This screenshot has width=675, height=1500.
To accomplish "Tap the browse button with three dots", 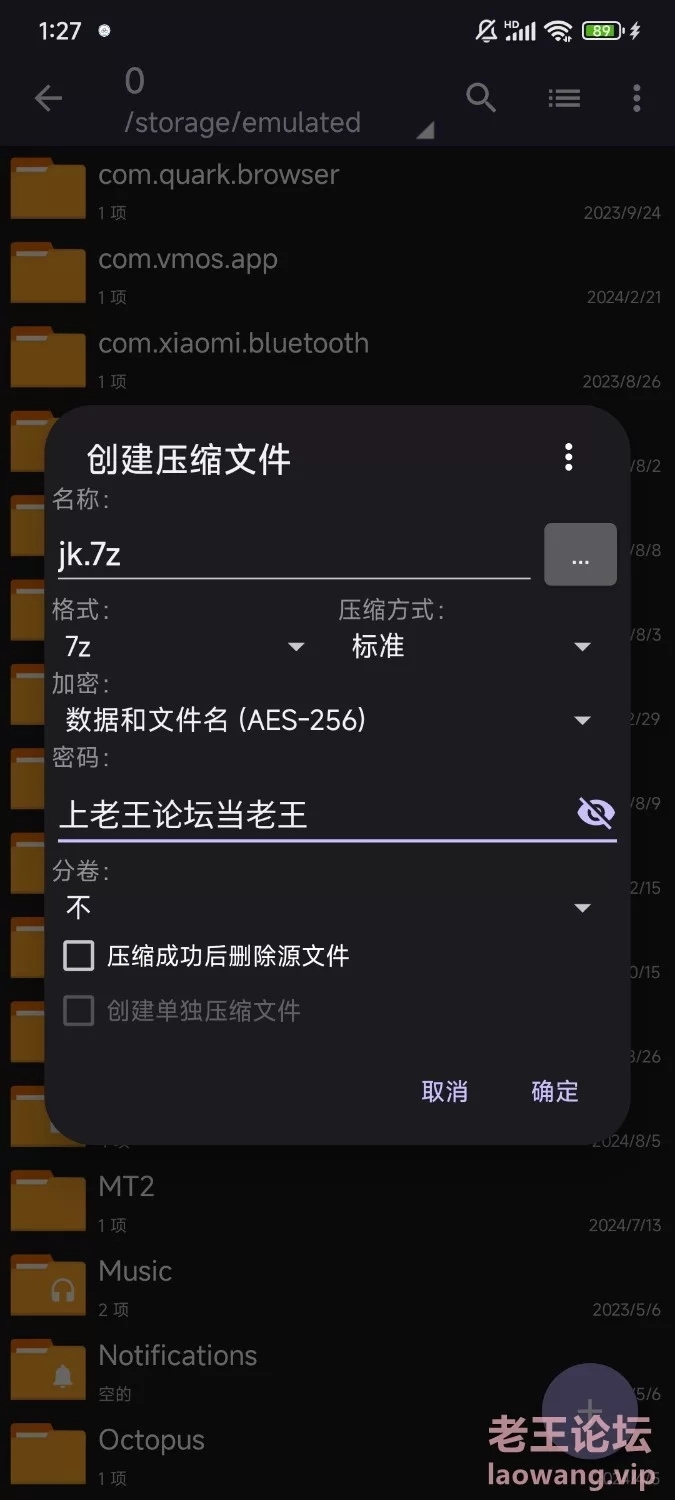I will point(580,555).
